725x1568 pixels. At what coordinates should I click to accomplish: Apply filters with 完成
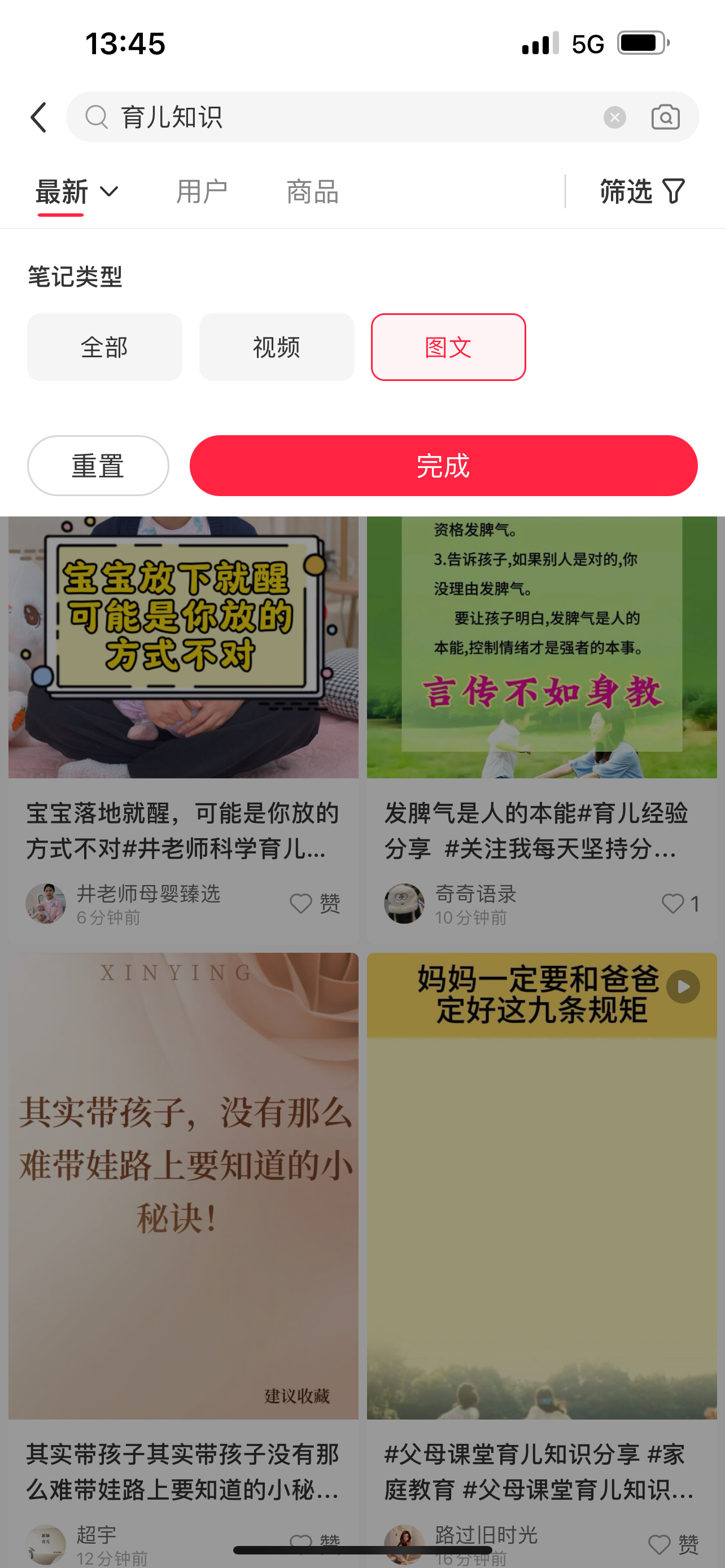point(443,466)
